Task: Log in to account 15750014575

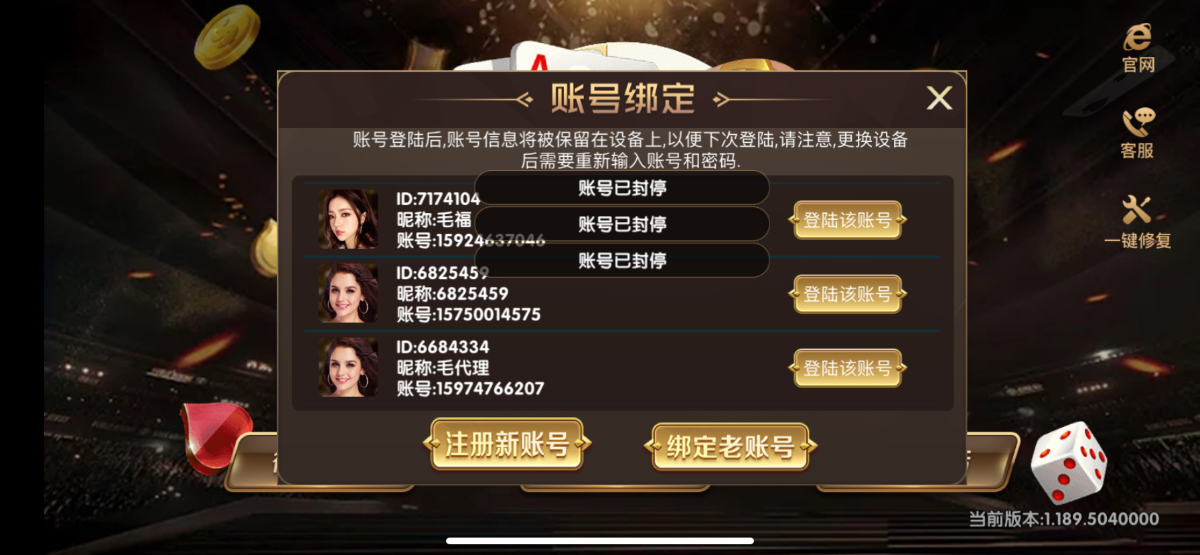Action: tap(848, 294)
